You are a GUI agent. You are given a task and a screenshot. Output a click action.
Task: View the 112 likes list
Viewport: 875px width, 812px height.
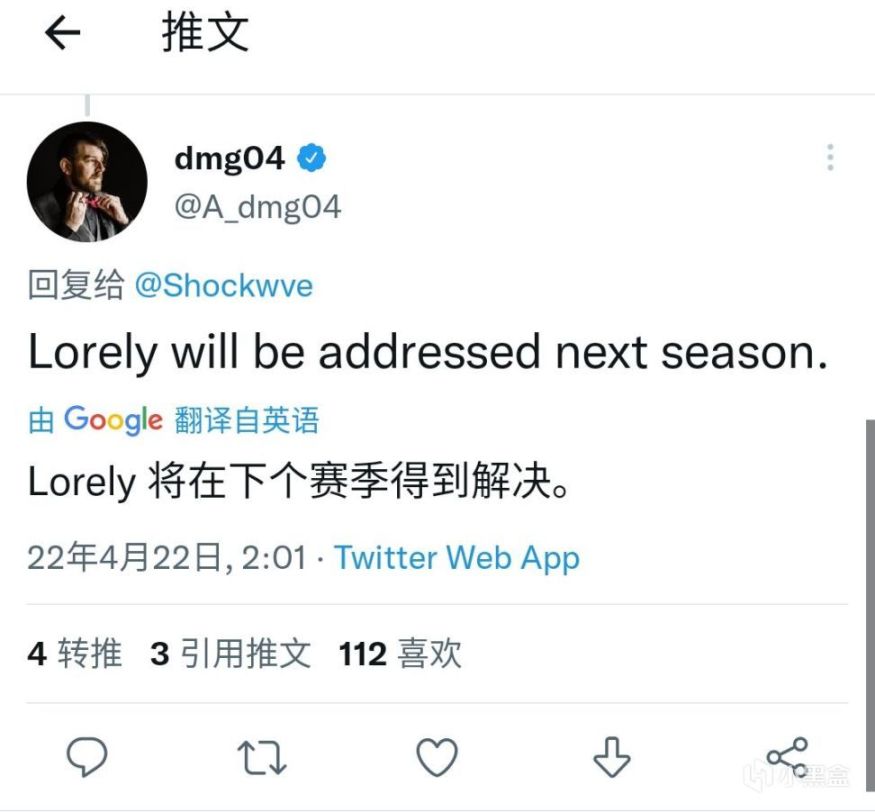(400, 654)
